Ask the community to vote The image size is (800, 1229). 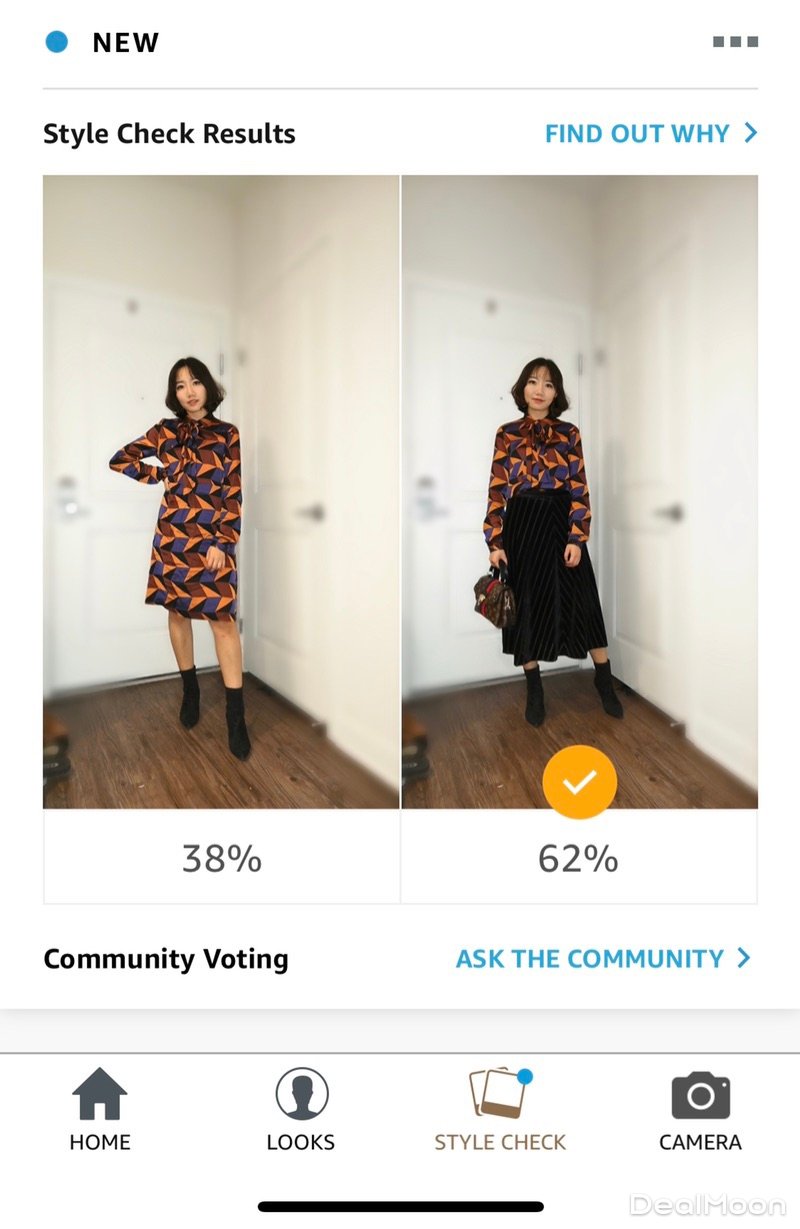(x=602, y=958)
